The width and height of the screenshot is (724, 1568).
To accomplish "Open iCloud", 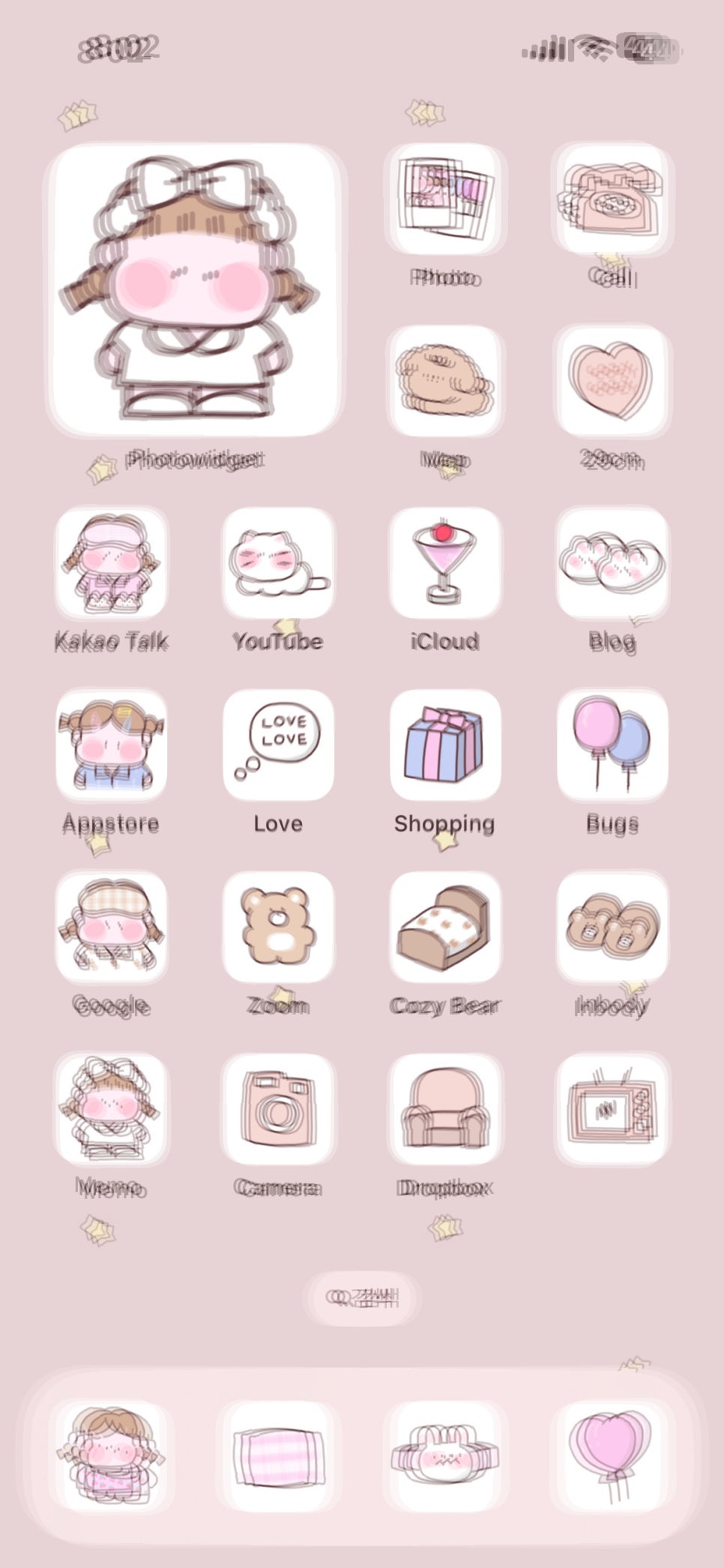I will [x=445, y=563].
